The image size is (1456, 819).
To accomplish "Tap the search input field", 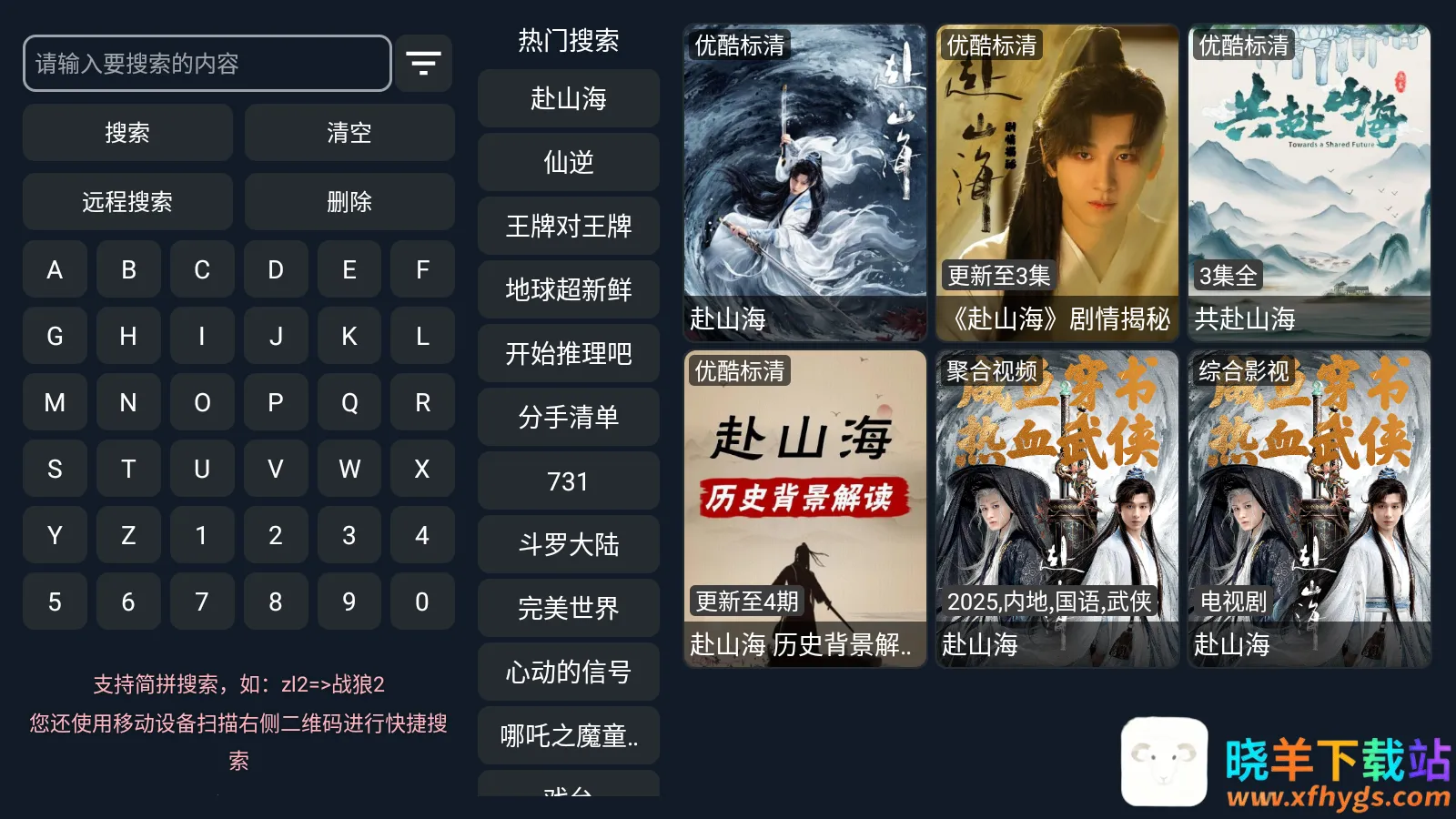I will pos(207,64).
